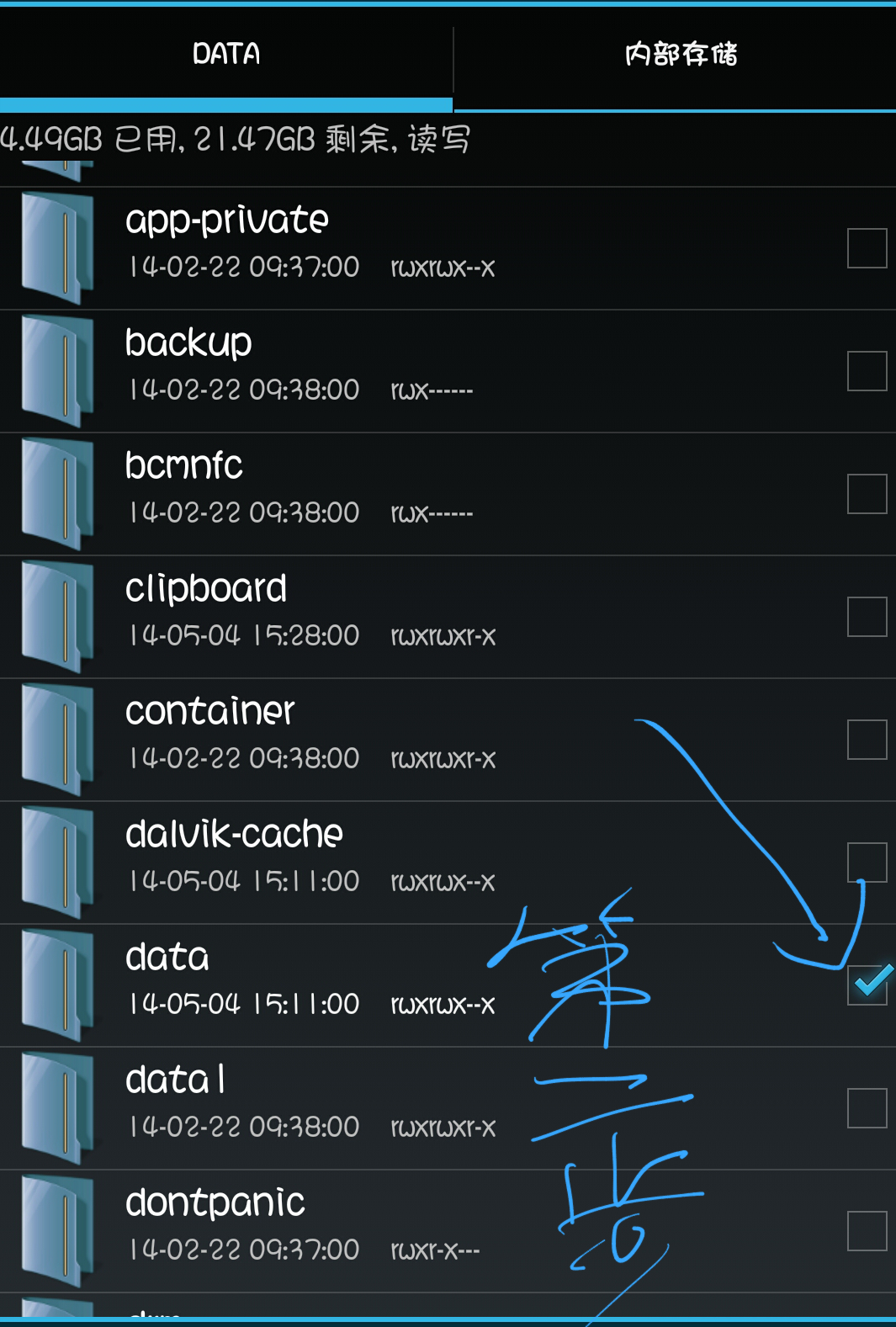Select the app-private checkbox

pos(867,248)
